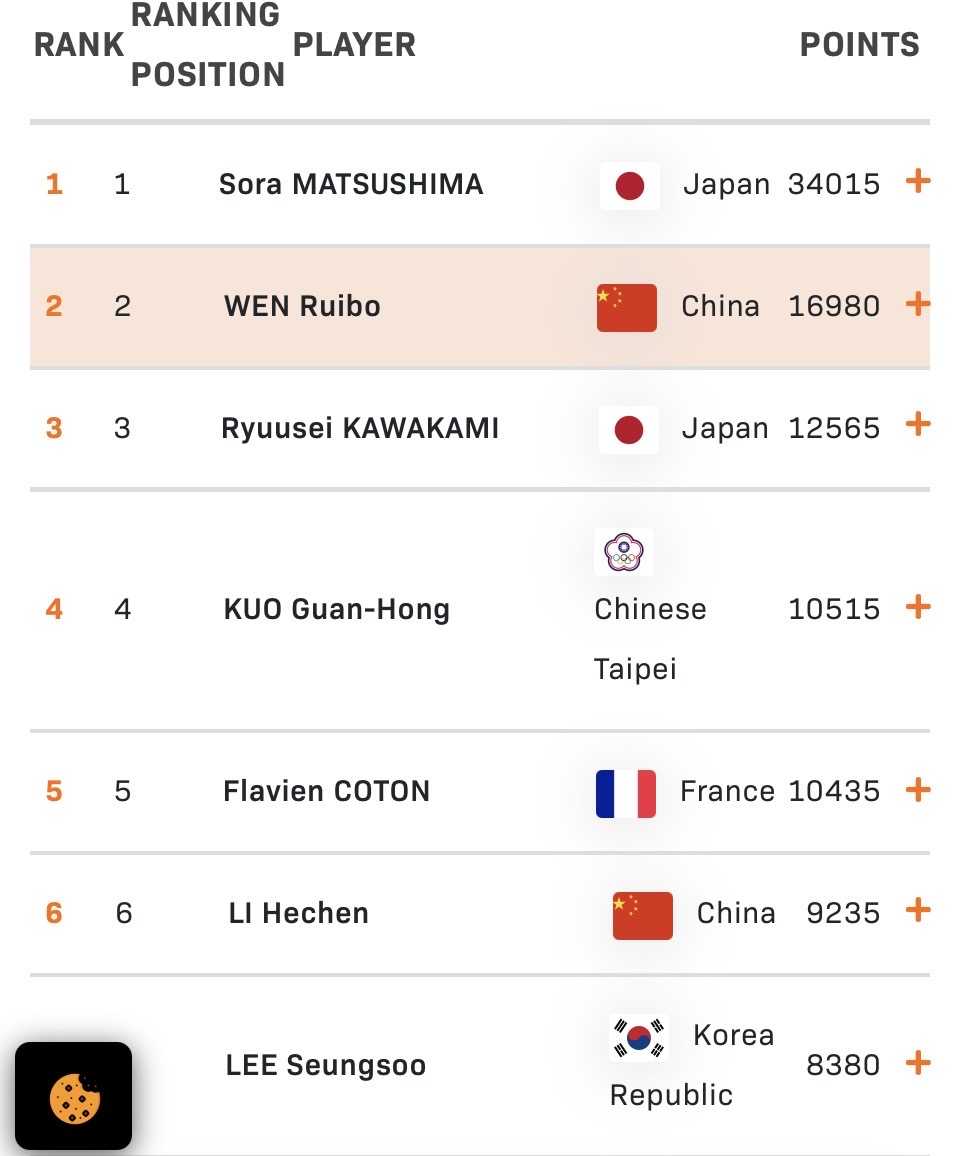Viewport: 960px width, 1156px height.
Task: Expand WEN Ruibo's row plus icon
Action: pyautogui.click(x=917, y=303)
